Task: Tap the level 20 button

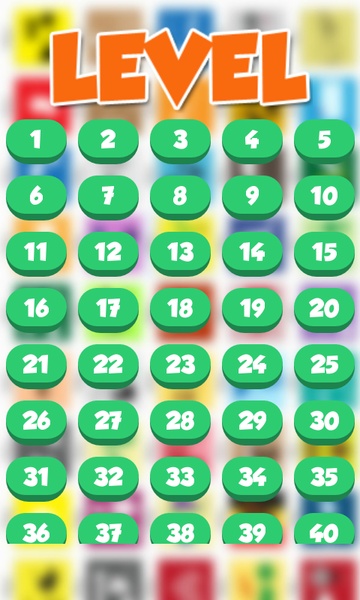Action: pyautogui.click(x=324, y=310)
